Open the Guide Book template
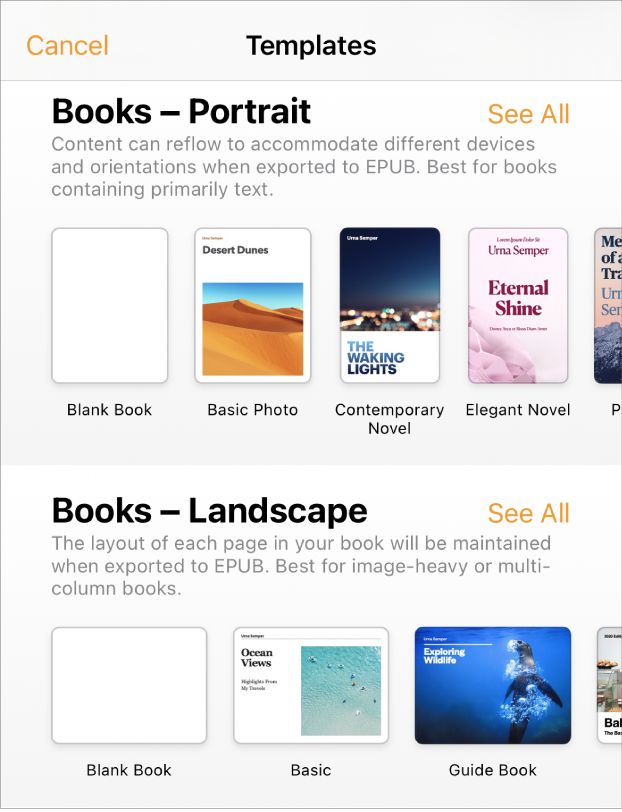622x812 pixels. click(x=493, y=685)
